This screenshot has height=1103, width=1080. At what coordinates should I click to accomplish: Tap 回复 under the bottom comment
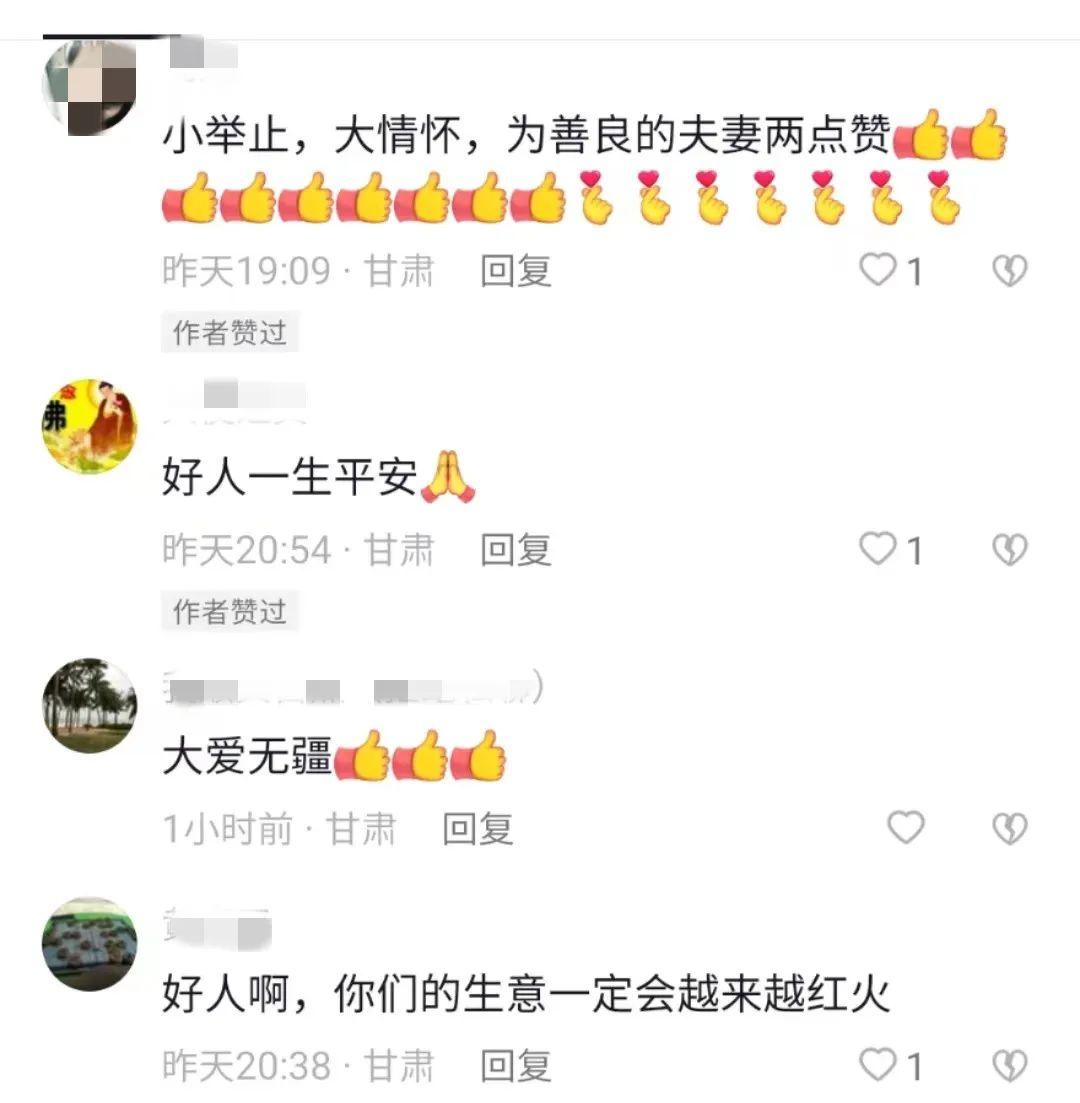tap(517, 1065)
